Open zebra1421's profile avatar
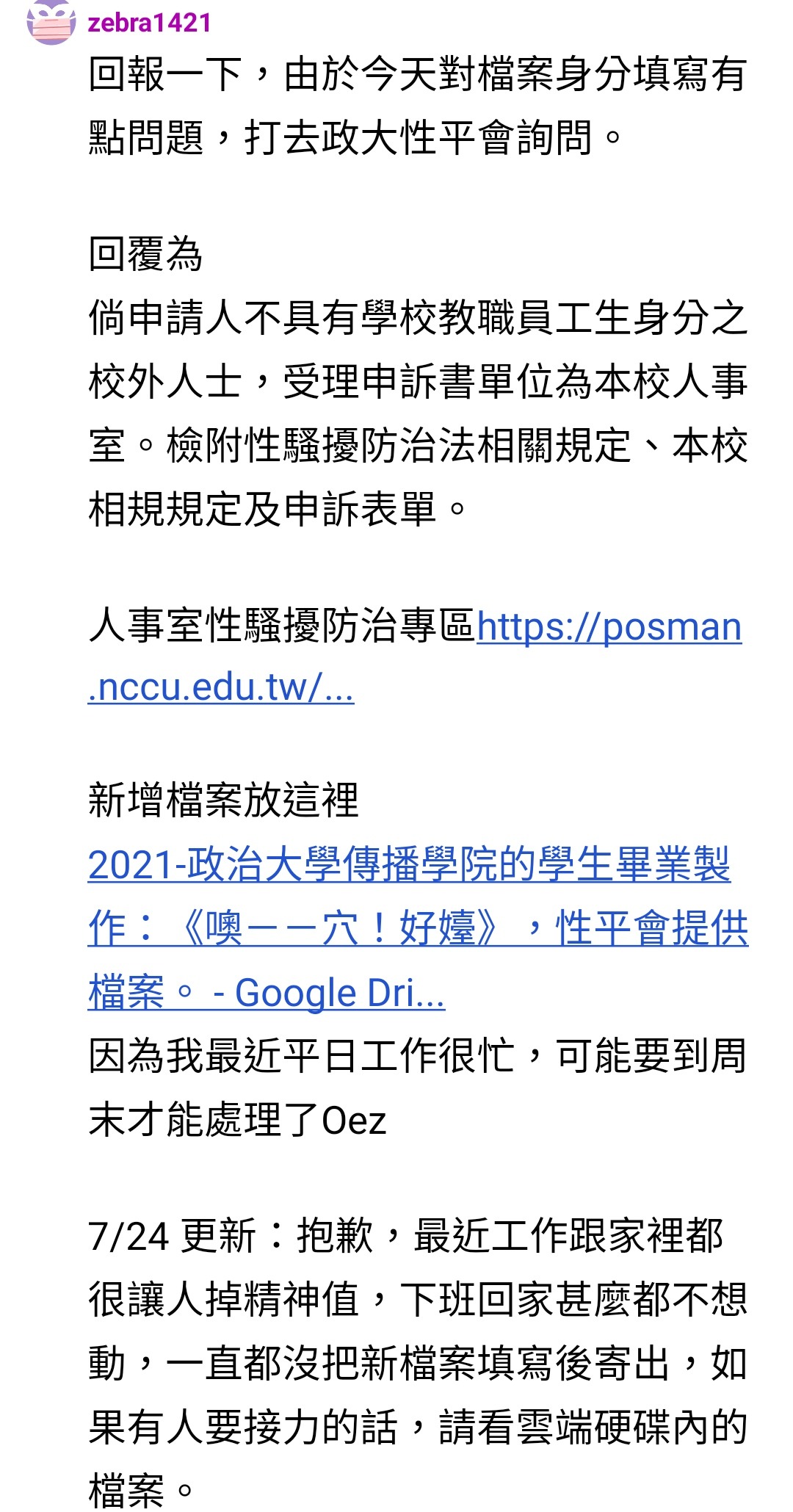 (x=50, y=23)
